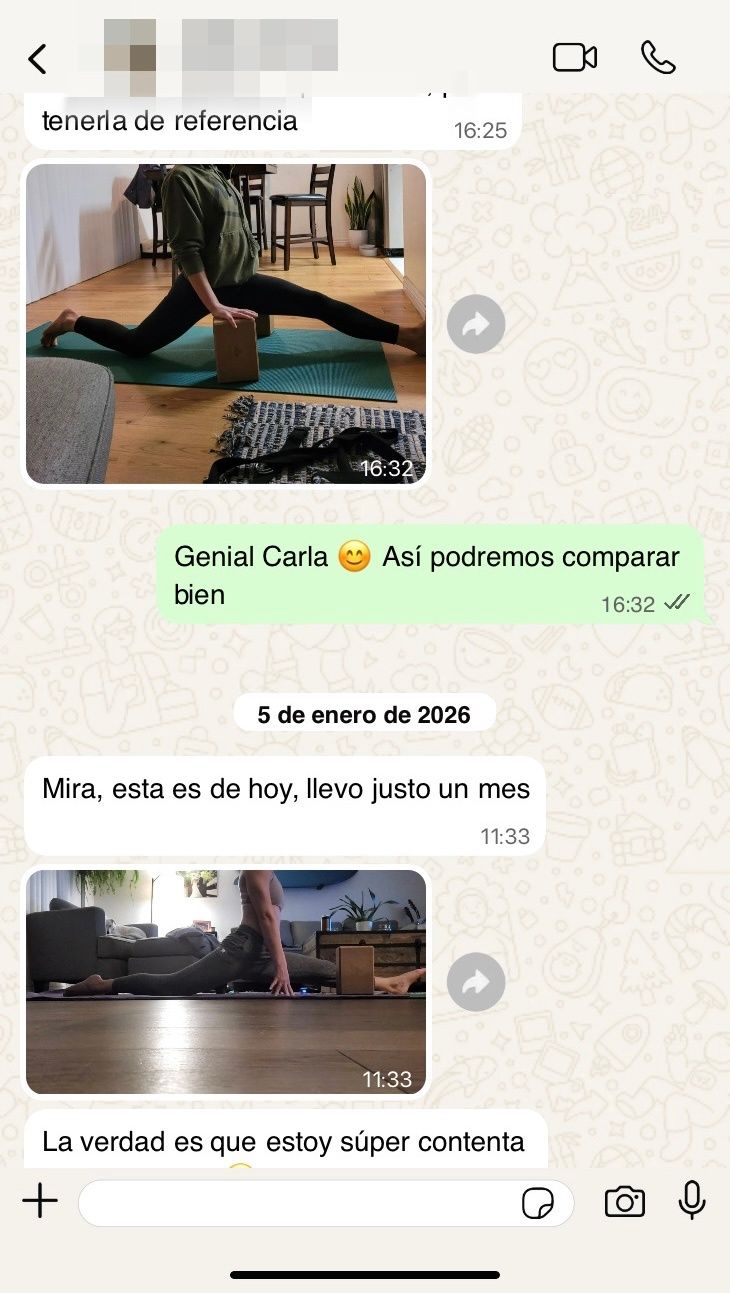This screenshot has height=1293, width=730.
Task: Open the photo sent at 11:33
Action: click(226, 981)
